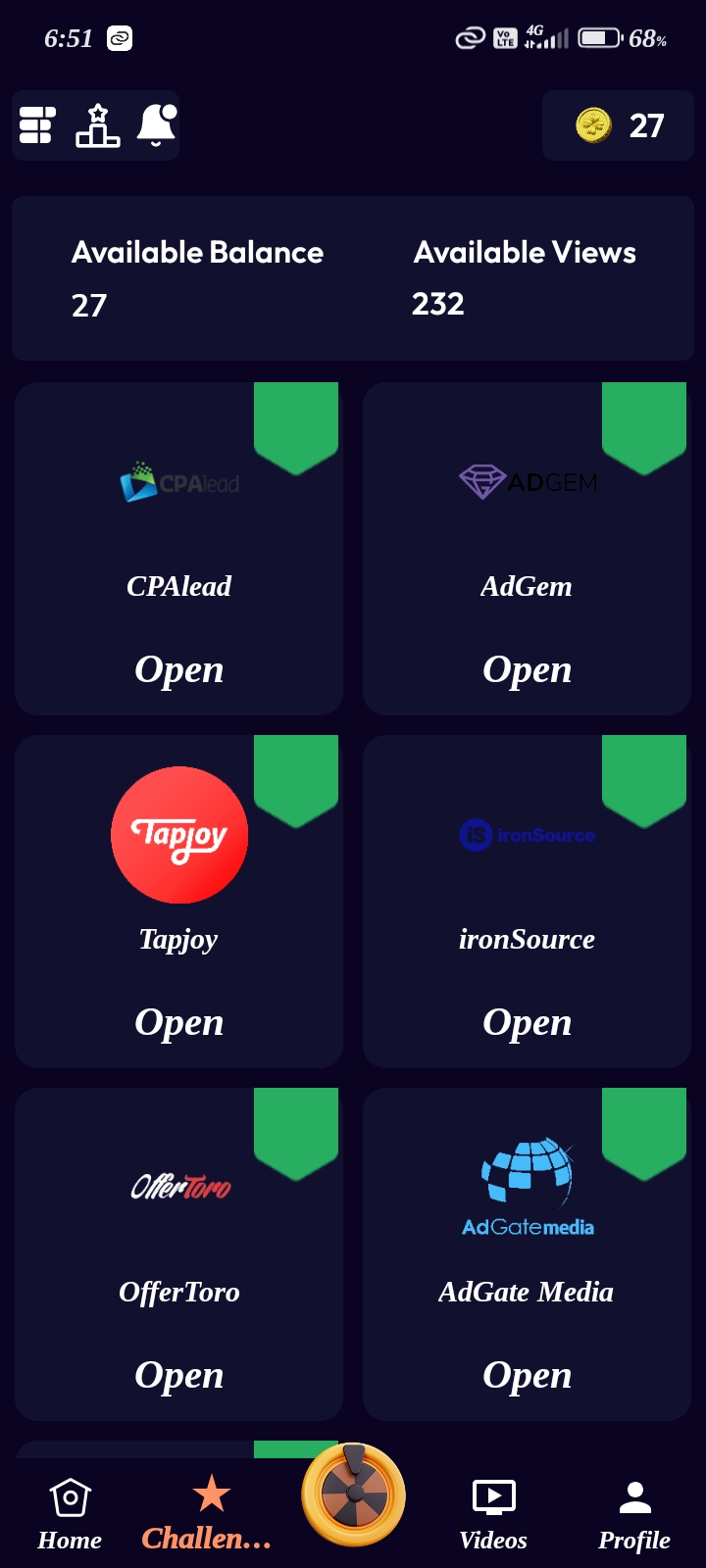
Task: Open the dashboard grid icon
Action: [x=37, y=125]
